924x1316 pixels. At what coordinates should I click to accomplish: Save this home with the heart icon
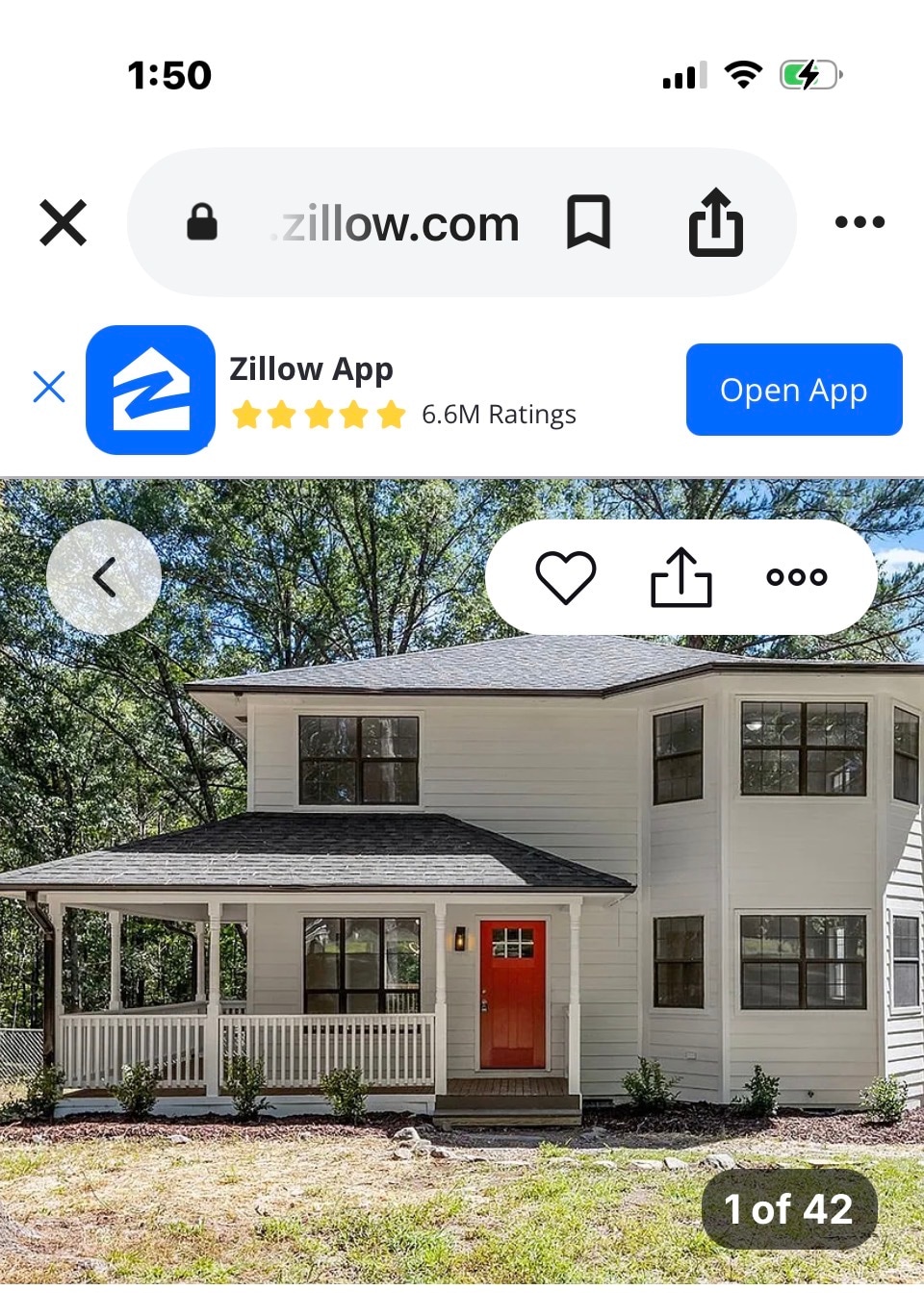(x=565, y=577)
